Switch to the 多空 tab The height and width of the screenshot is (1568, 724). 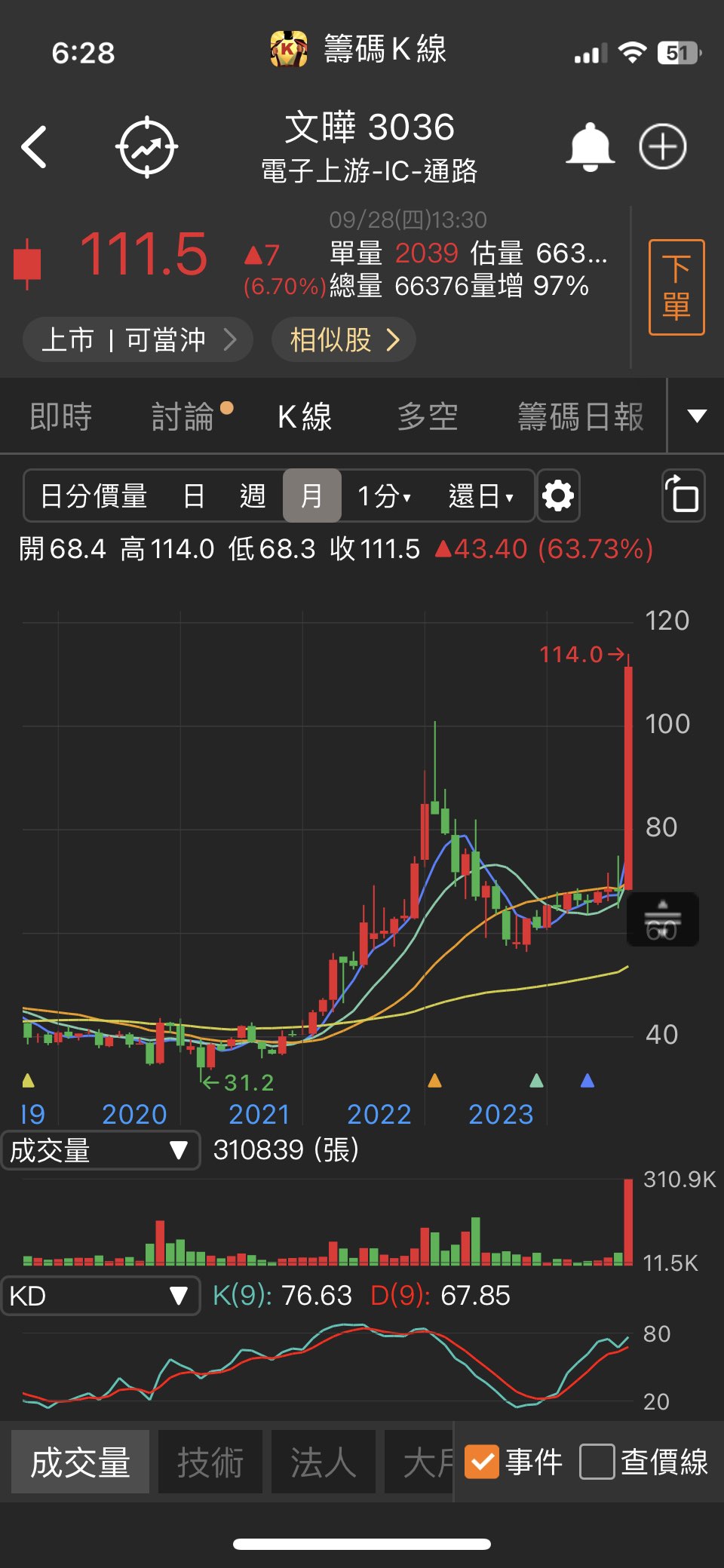click(x=428, y=416)
